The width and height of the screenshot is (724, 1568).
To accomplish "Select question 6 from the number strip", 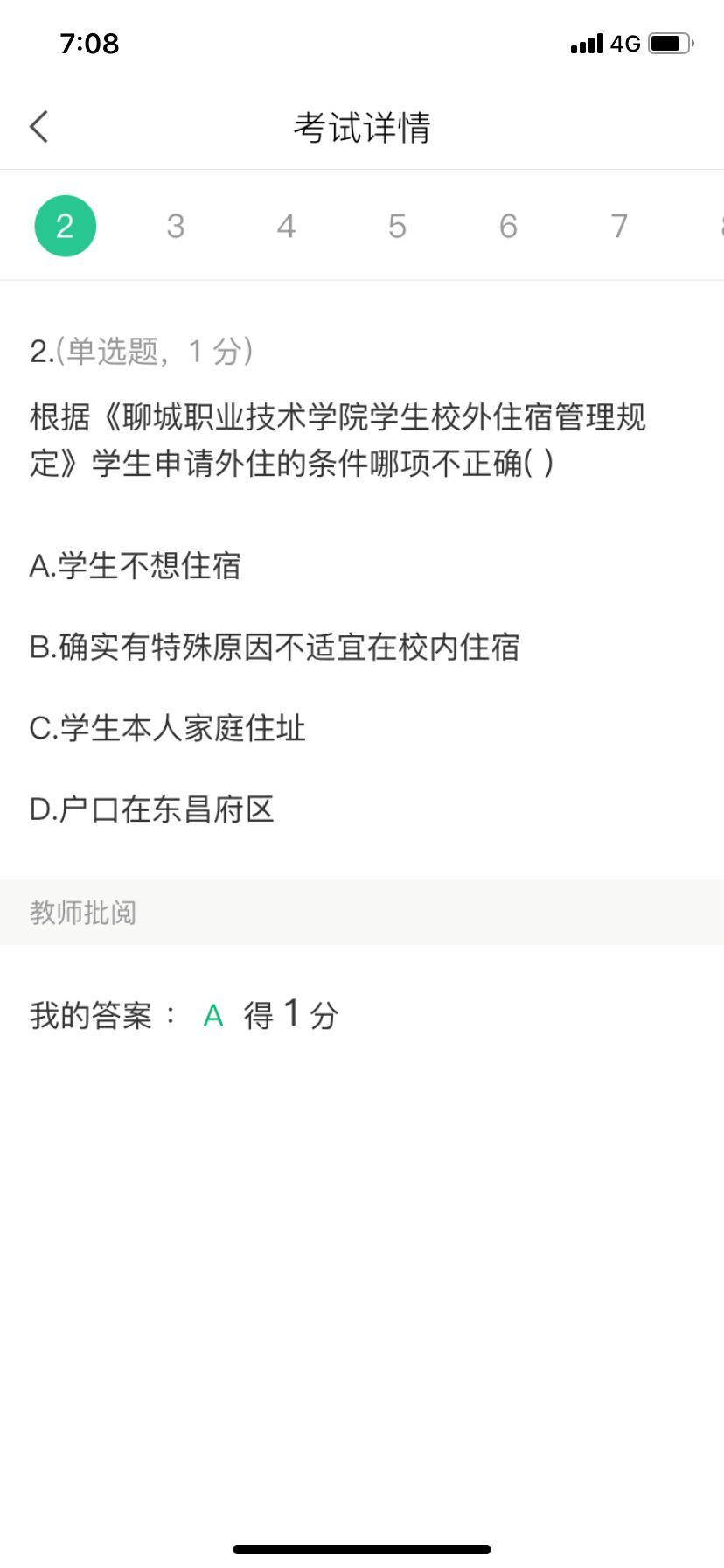I will click(x=508, y=227).
